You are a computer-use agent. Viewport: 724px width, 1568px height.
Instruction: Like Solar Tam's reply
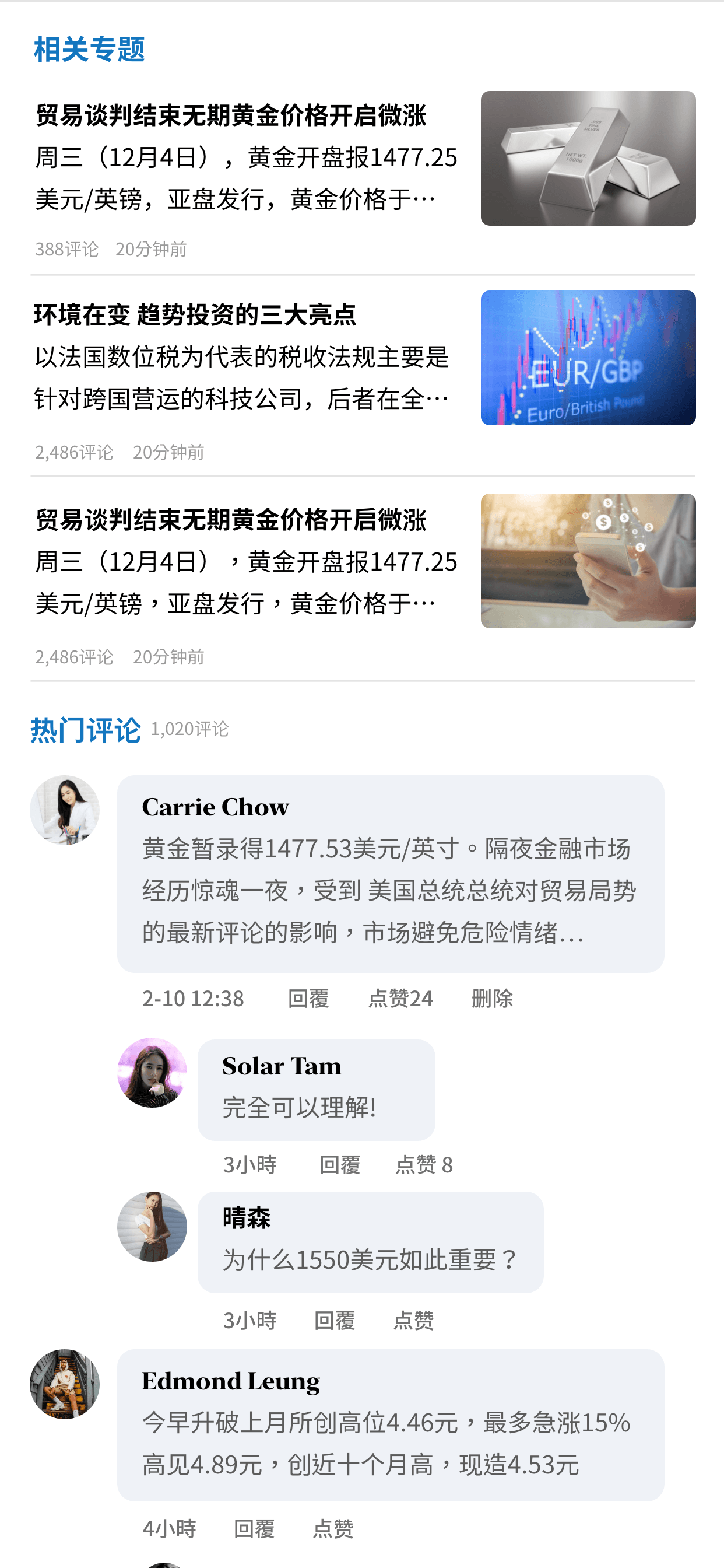point(423,1165)
